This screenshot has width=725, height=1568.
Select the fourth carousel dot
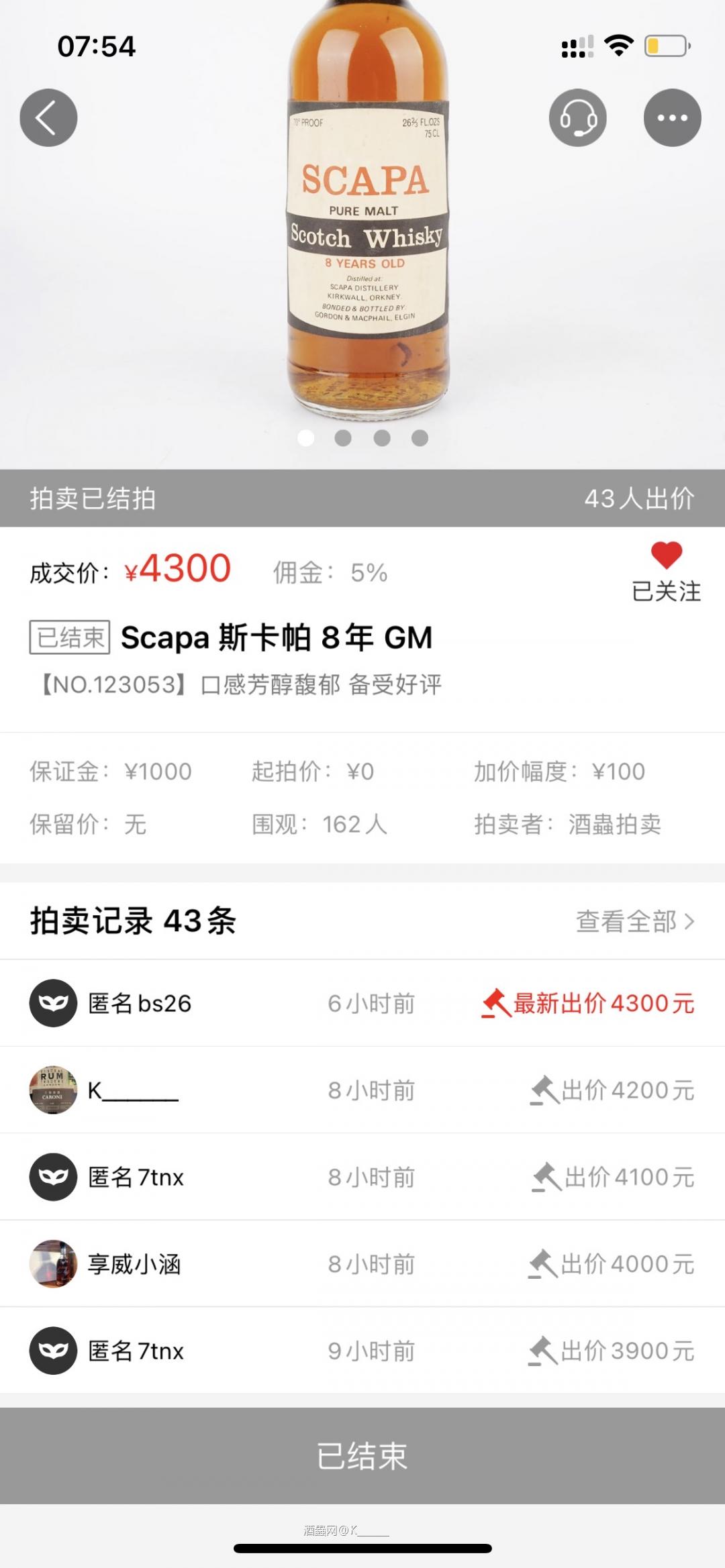tap(420, 437)
